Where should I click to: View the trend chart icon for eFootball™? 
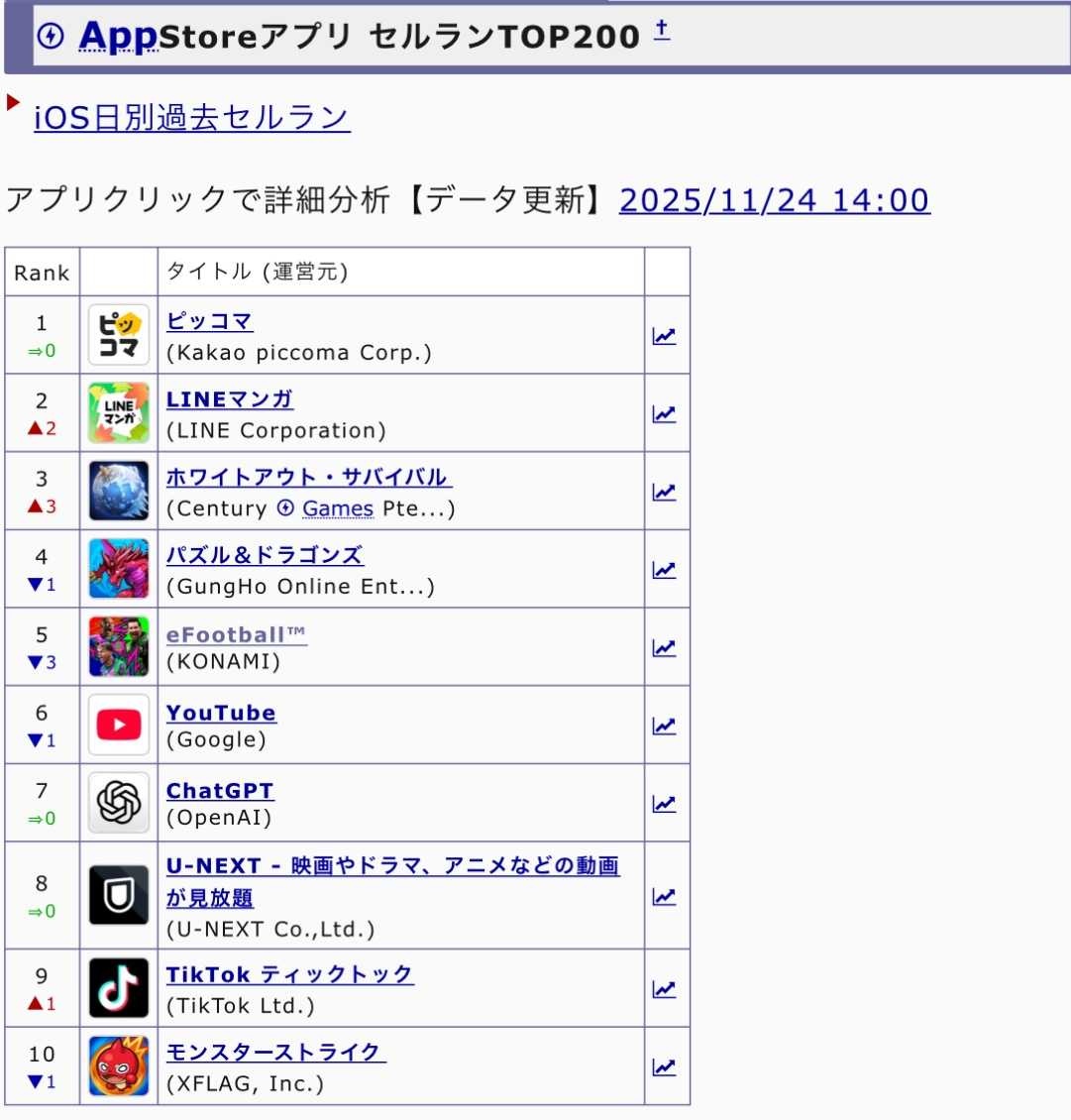coord(664,648)
